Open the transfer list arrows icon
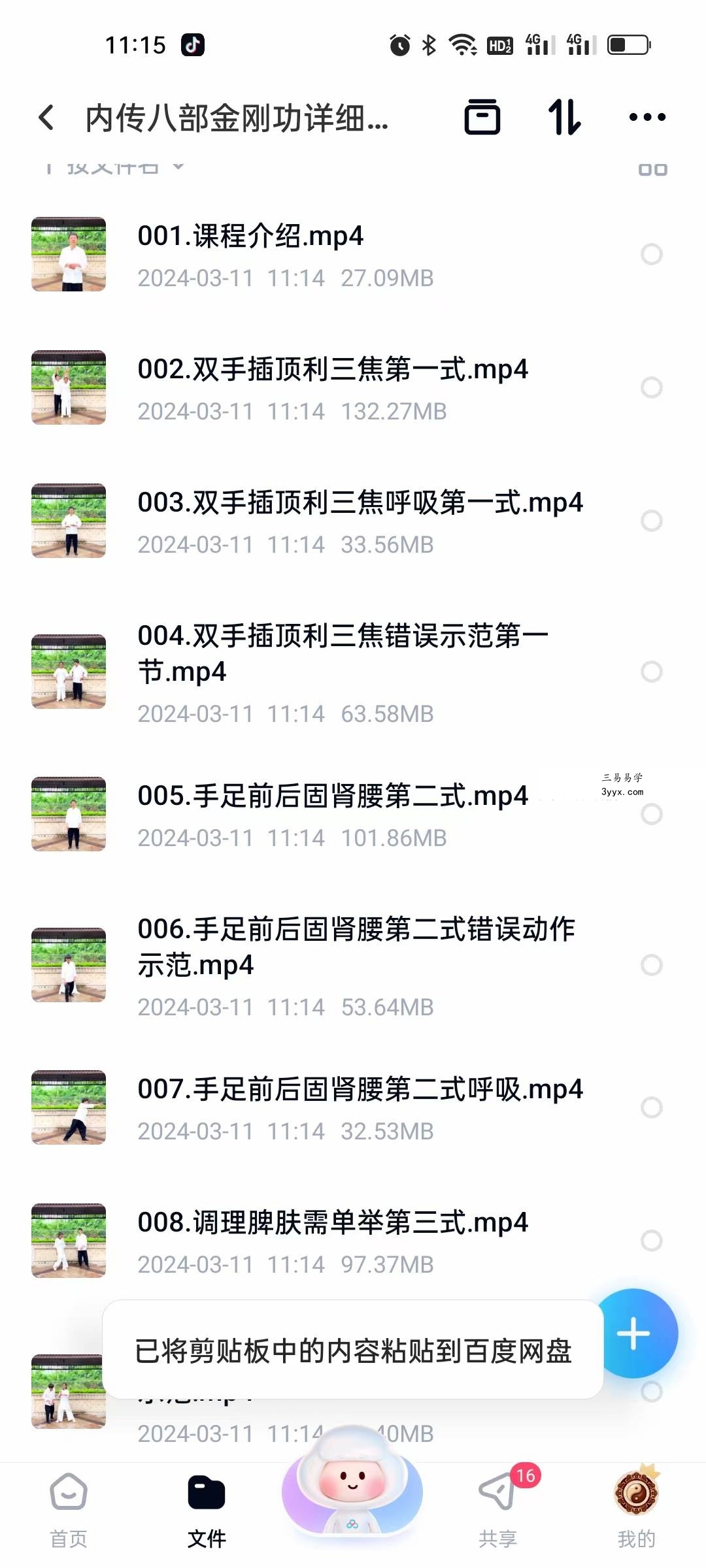Viewport: 706px width, 1568px height. [564, 118]
